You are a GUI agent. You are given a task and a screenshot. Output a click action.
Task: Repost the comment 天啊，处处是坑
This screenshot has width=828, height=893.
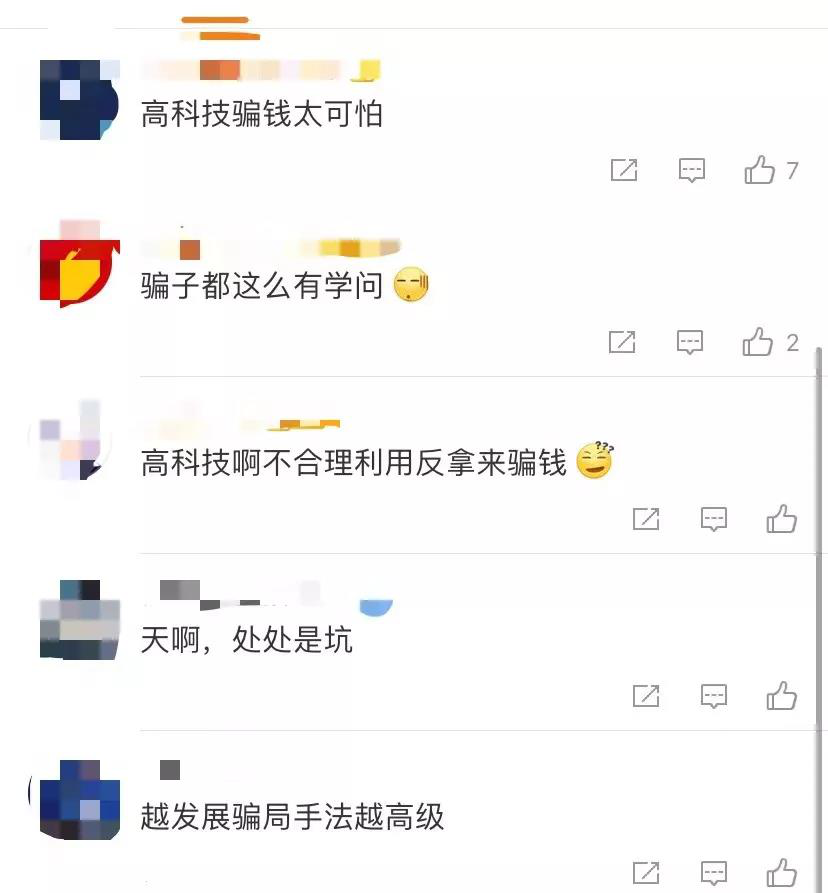(x=646, y=695)
